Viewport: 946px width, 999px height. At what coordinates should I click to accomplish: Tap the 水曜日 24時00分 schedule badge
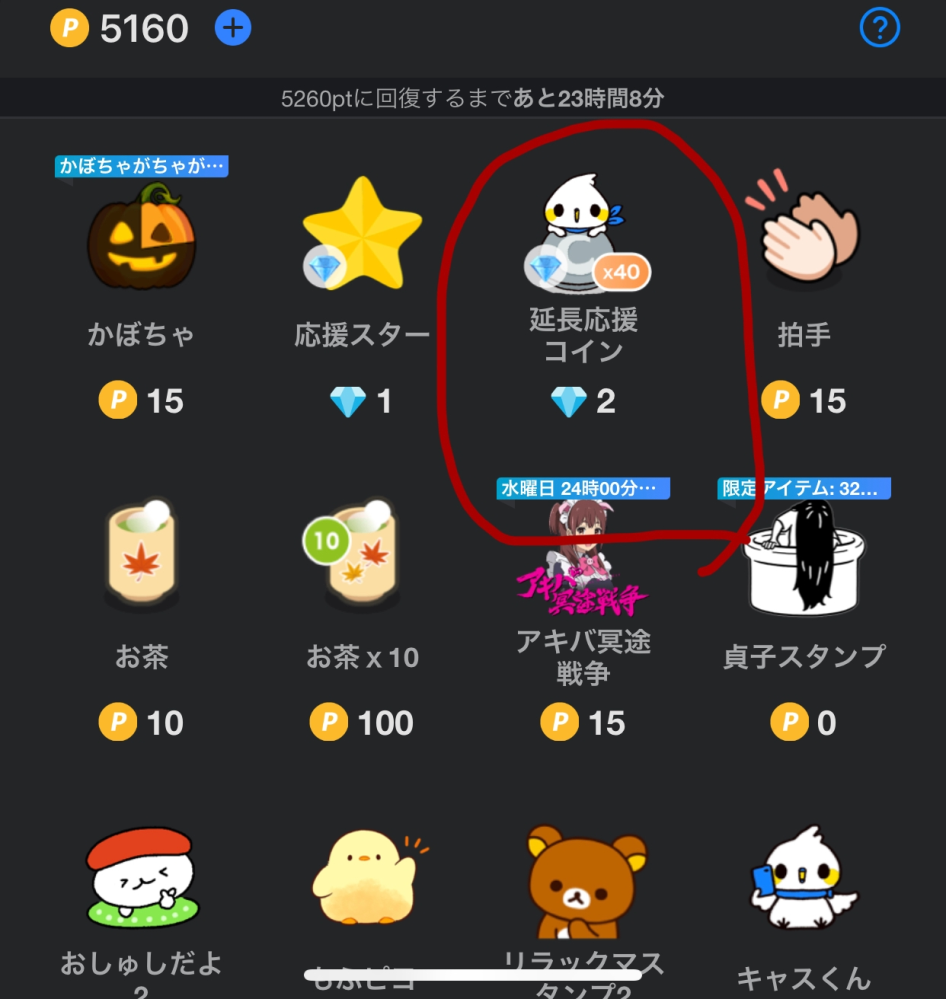pos(583,489)
